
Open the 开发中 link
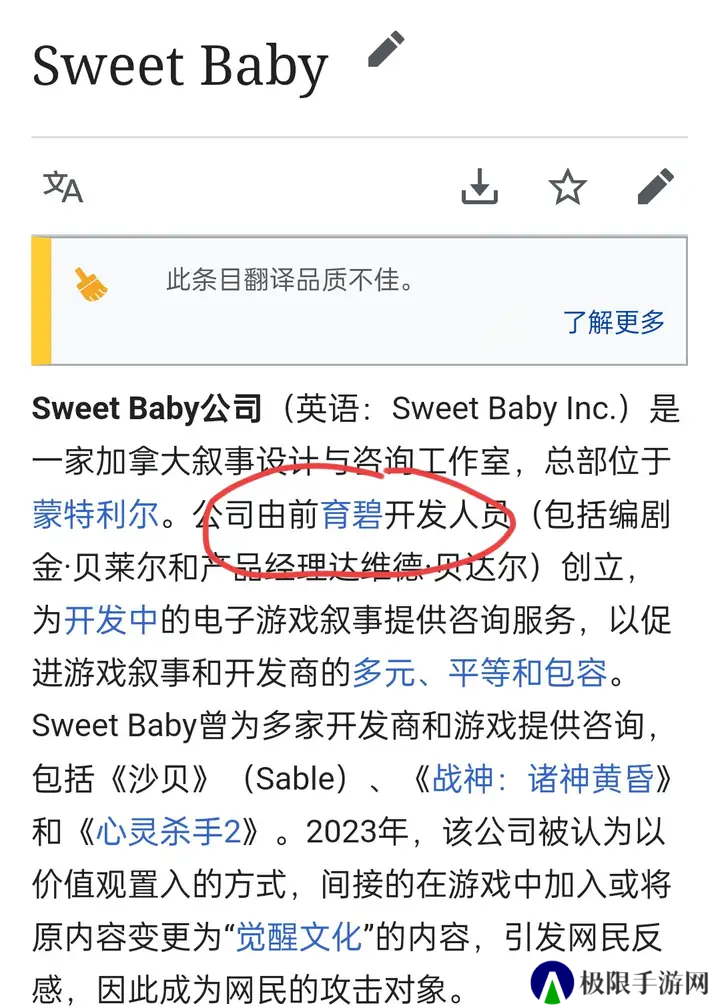111,620
